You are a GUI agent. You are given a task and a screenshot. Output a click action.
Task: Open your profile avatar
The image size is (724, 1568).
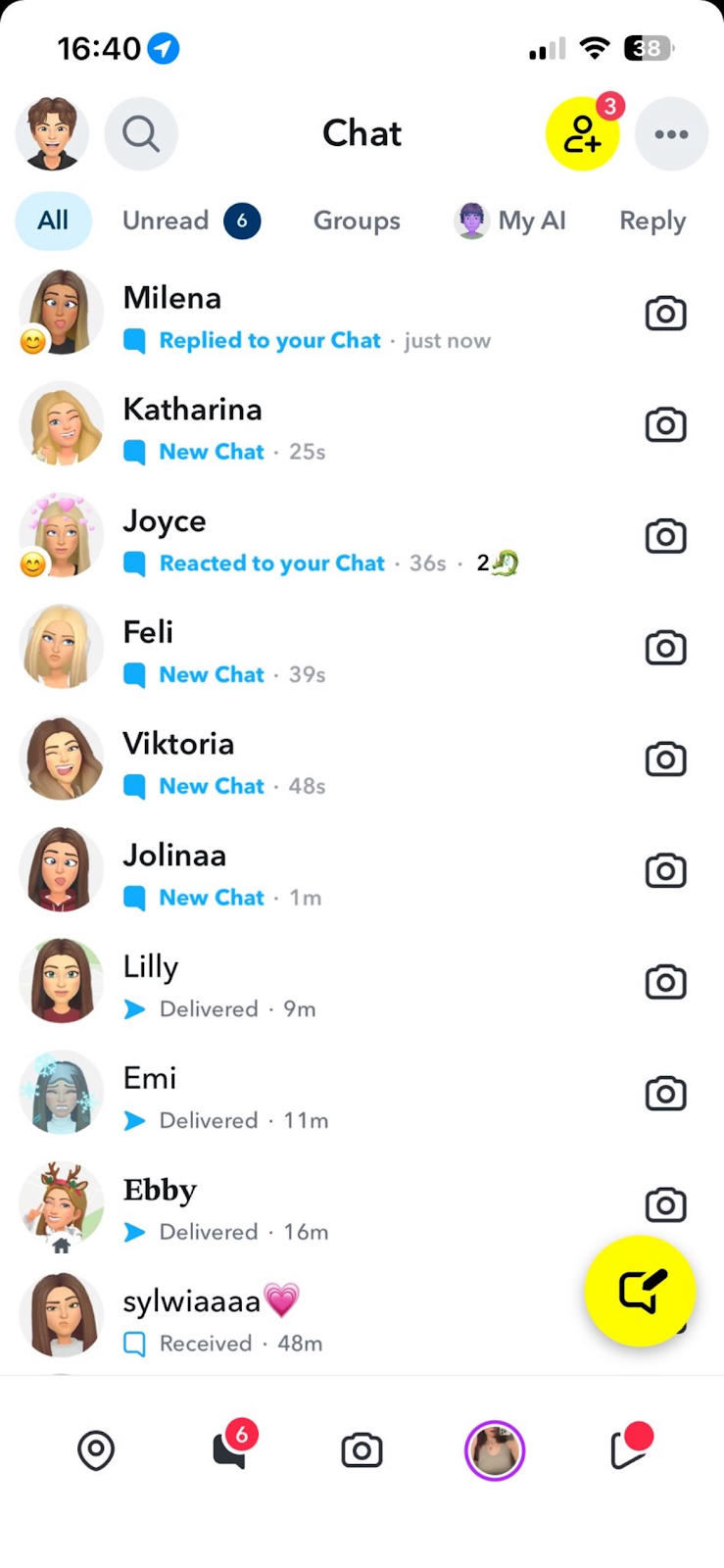52,133
